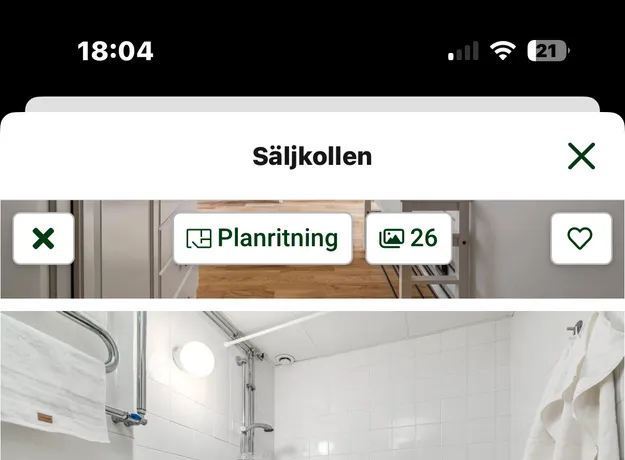Image resolution: width=625 pixels, height=460 pixels.
Task: Dismiss the image gallery view
Action: 44,238
